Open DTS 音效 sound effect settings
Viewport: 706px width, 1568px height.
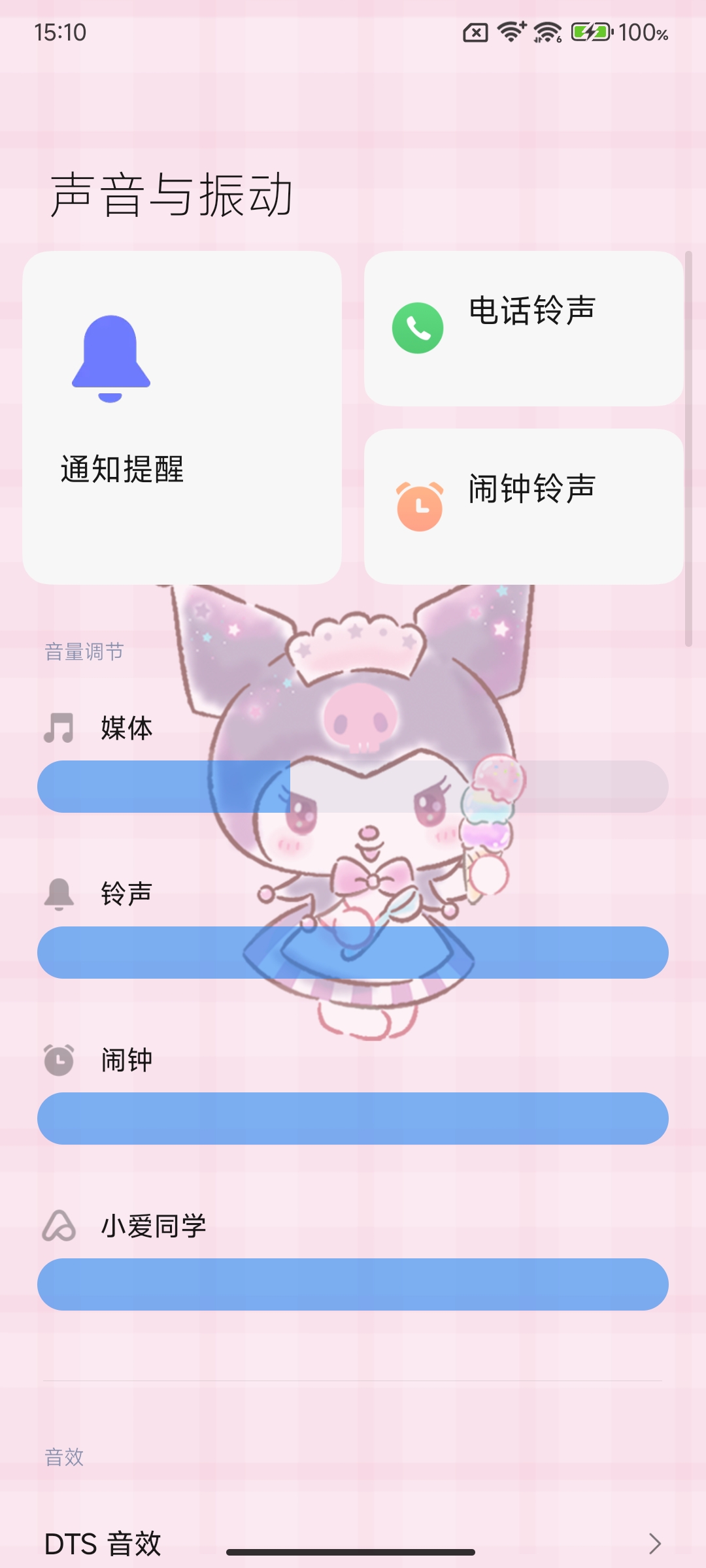pyautogui.click(x=352, y=1543)
